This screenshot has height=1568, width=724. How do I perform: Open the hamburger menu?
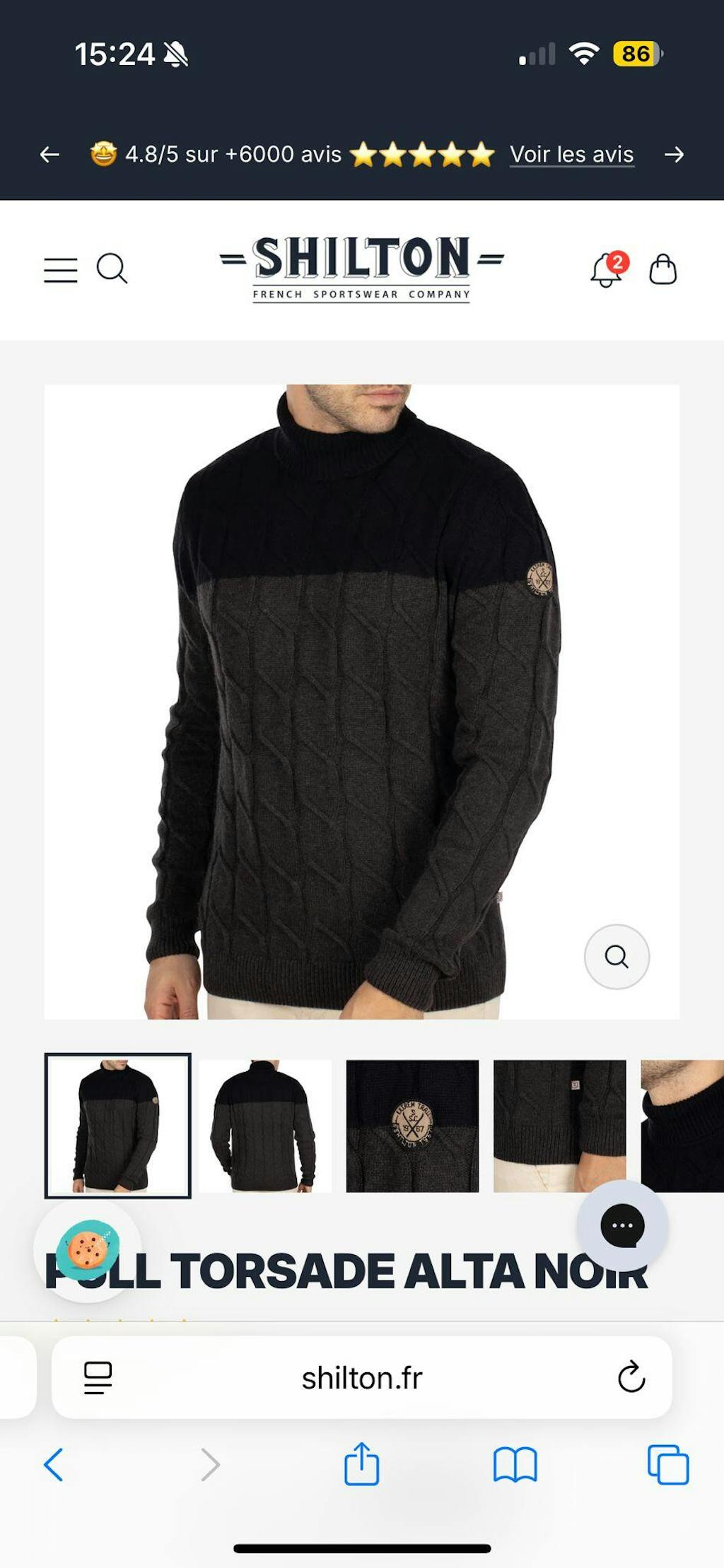[61, 270]
